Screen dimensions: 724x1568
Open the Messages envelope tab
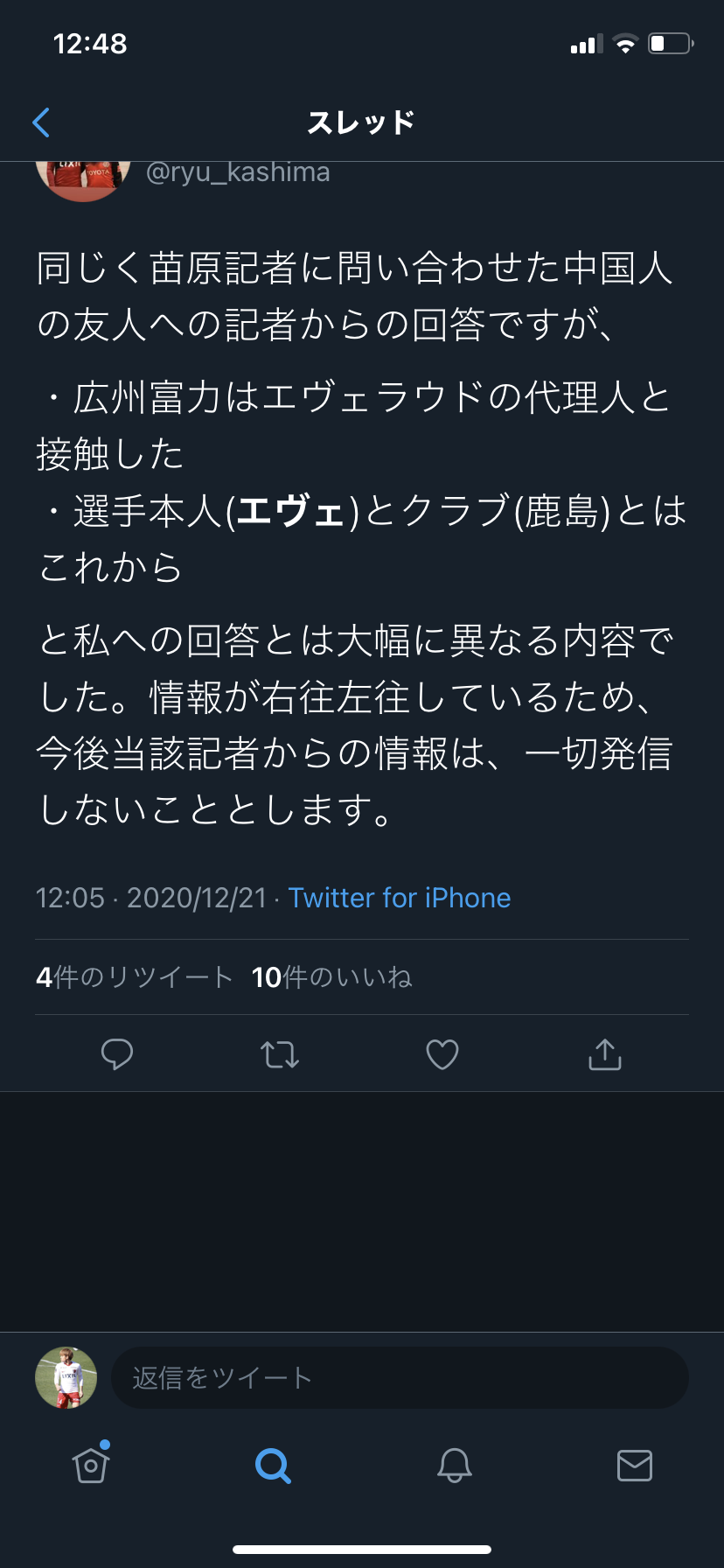coord(635,1465)
